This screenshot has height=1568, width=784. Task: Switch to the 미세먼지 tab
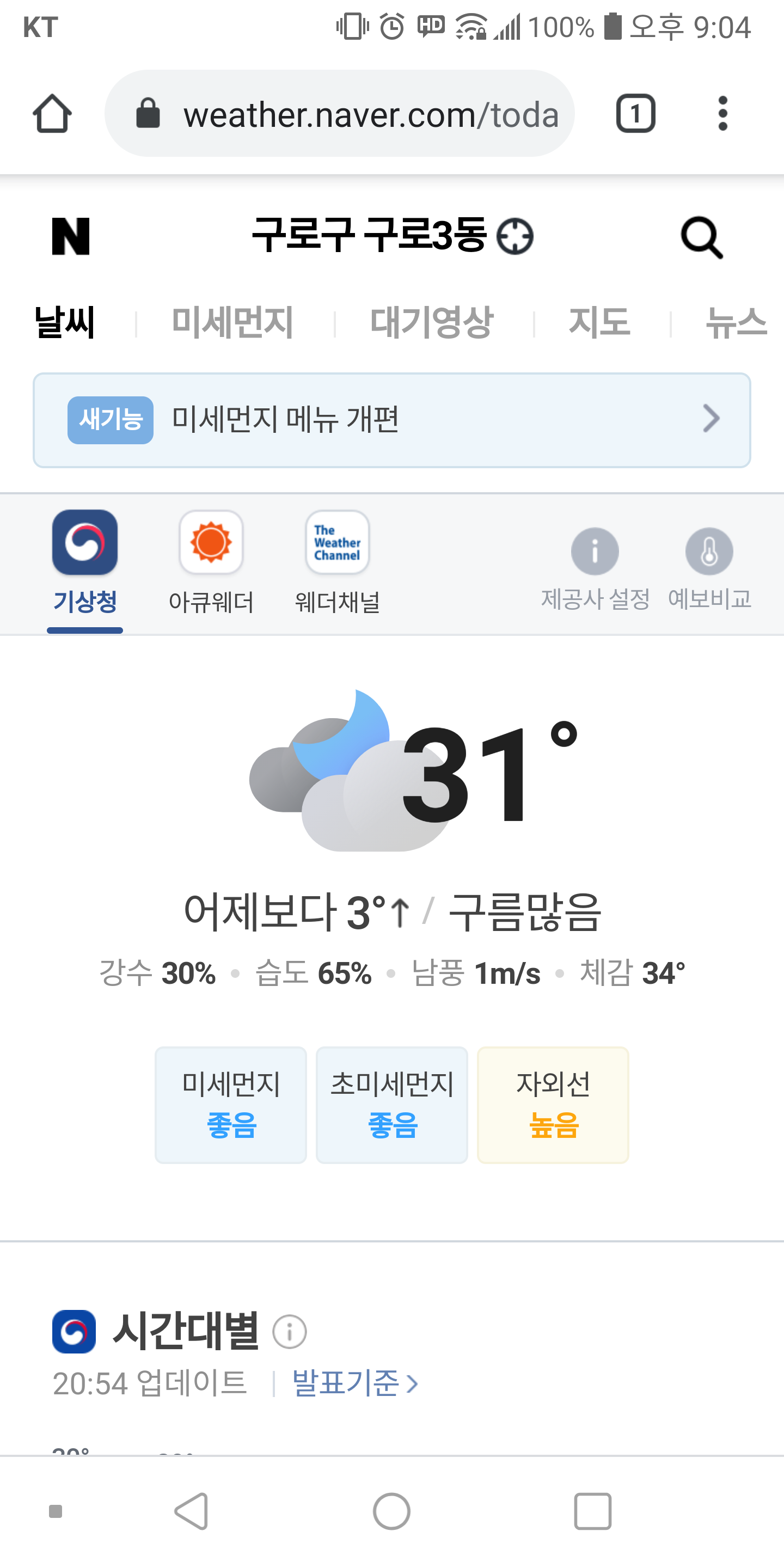click(232, 322)
